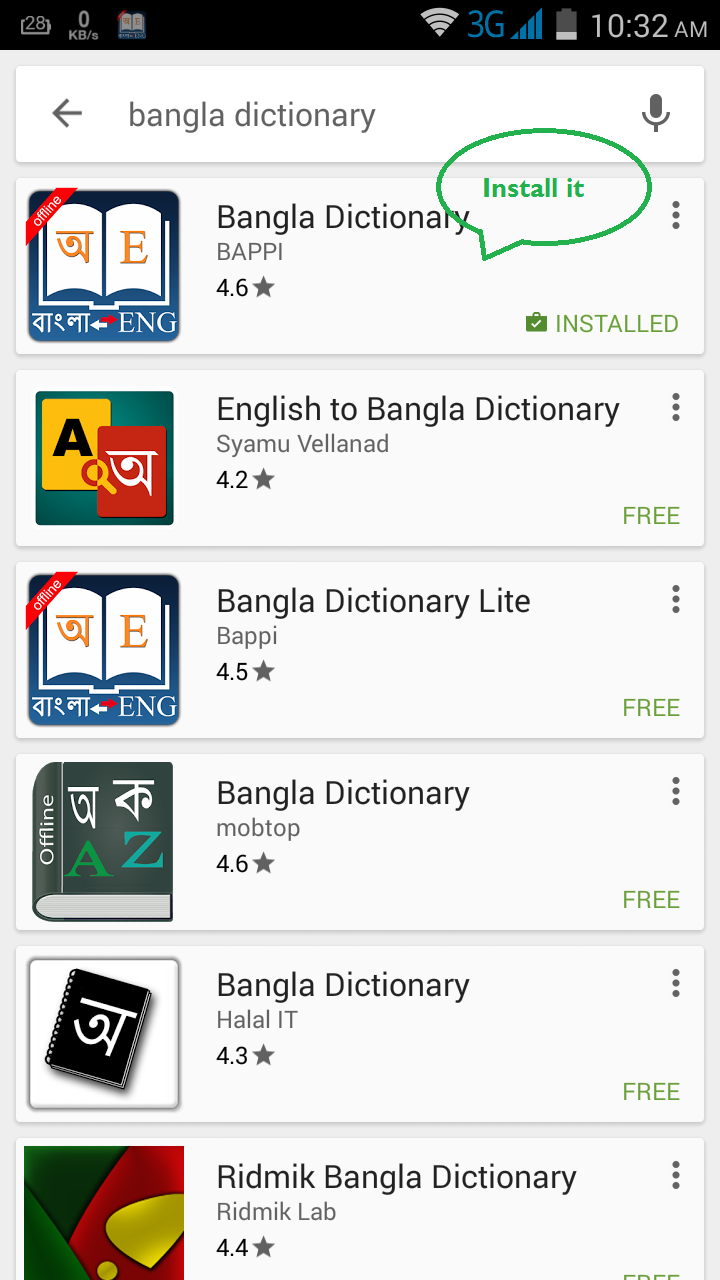Image resolution: width=720 pixels, height=1280 pixels.
Task: Tap FREE next to Halal IT dictionary
Action: click(x=651, y=1091)
